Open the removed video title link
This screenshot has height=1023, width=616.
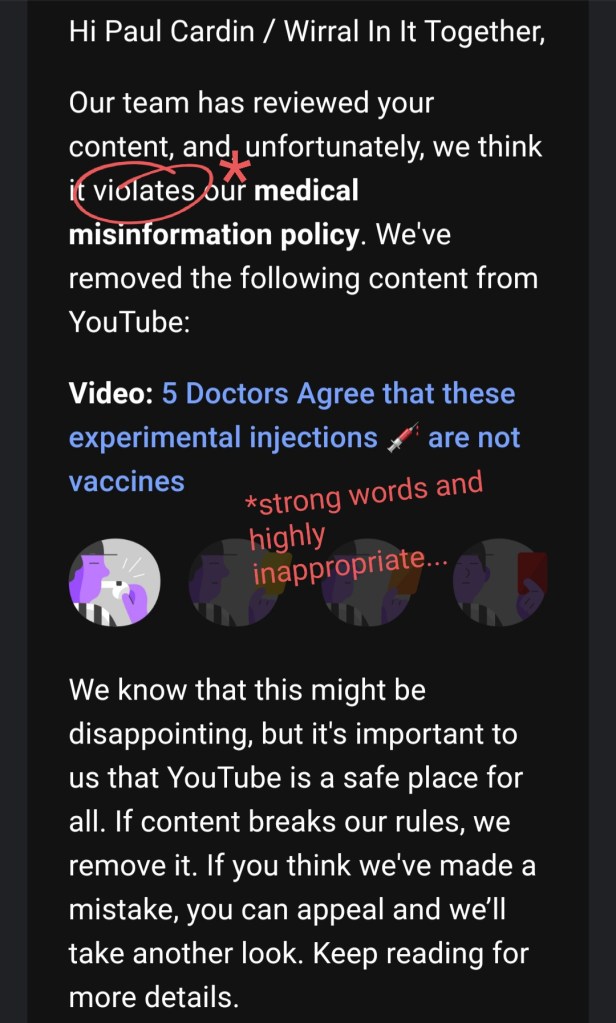338,394
